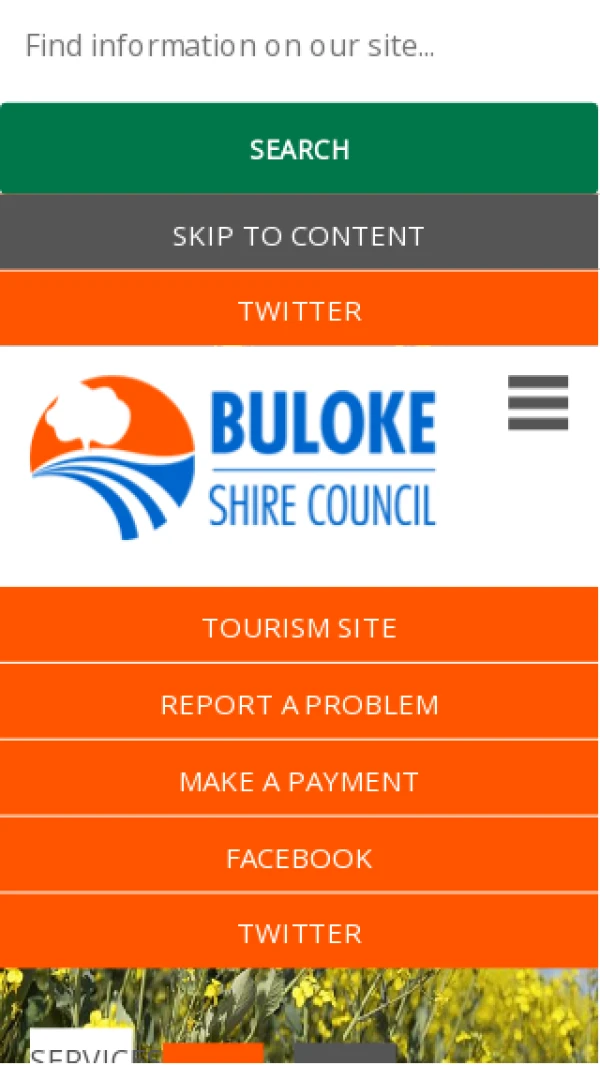Tap the site search input field
600x1065 pixels.
(299, 46)
